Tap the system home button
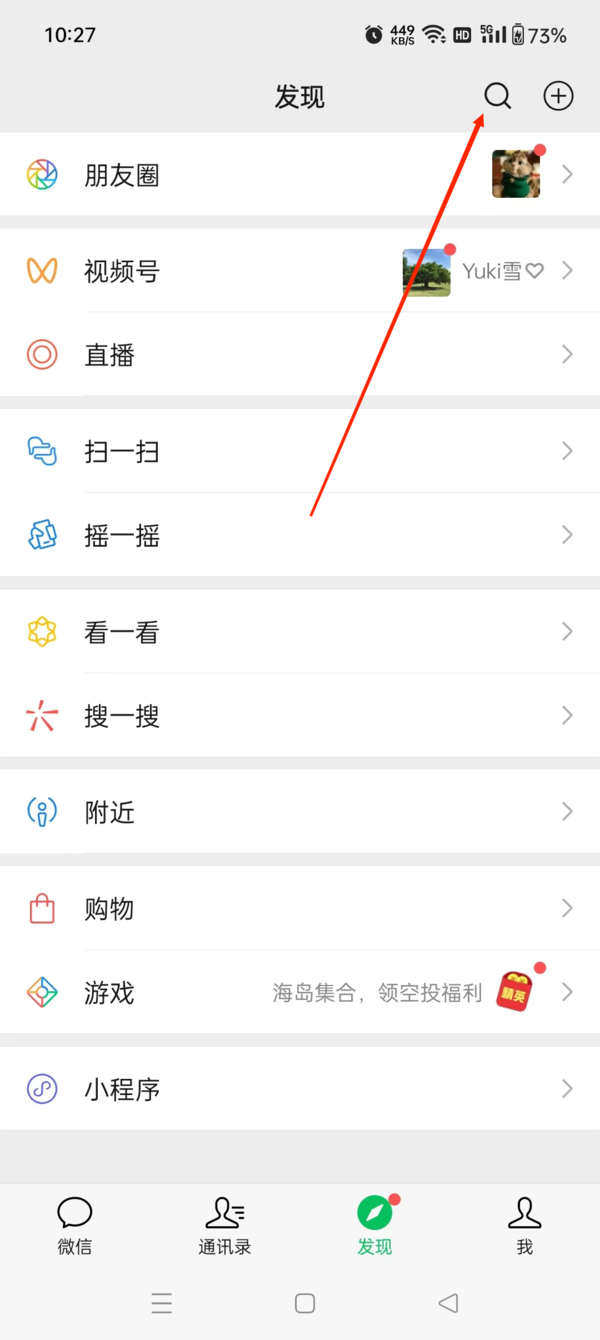This screenshot has height=1340, width=600. (305, 1303)
